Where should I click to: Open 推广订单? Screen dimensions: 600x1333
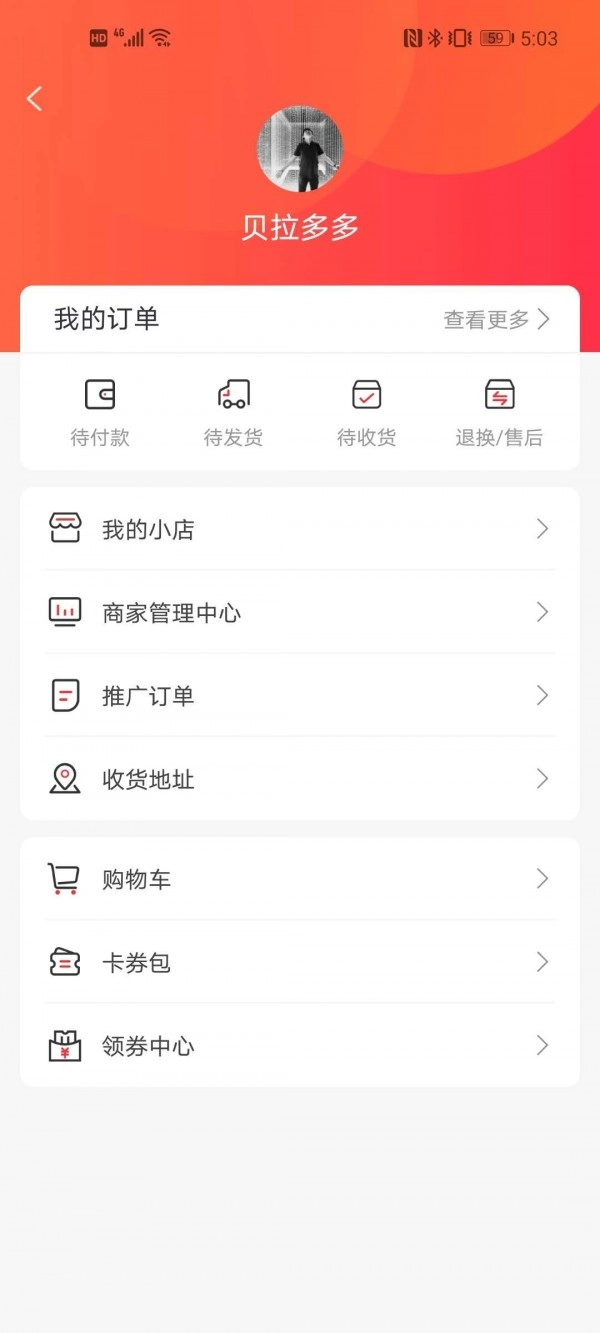[300, 695]
